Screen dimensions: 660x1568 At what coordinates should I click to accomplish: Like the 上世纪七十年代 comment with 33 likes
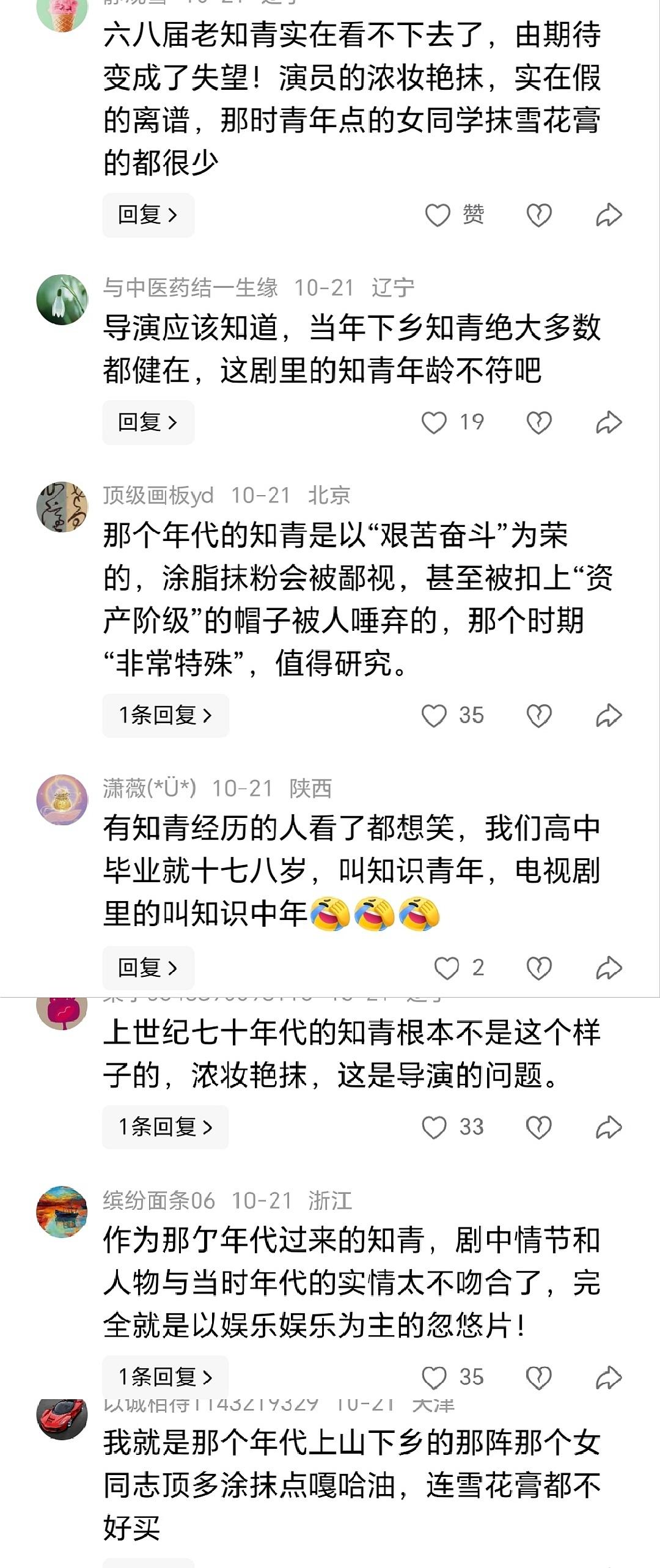pyautogui.click(x=435, y=1127)
